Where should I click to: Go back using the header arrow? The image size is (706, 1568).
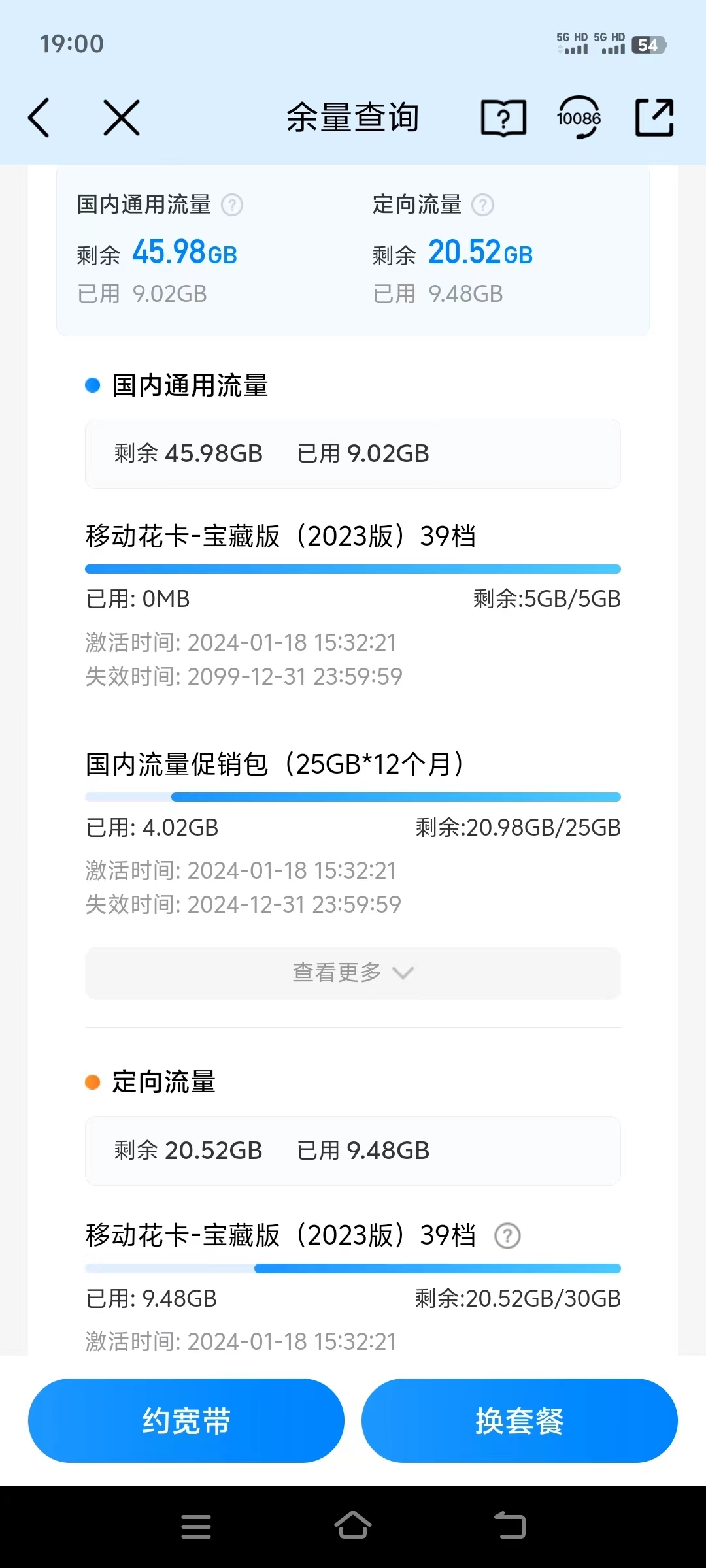39,118
